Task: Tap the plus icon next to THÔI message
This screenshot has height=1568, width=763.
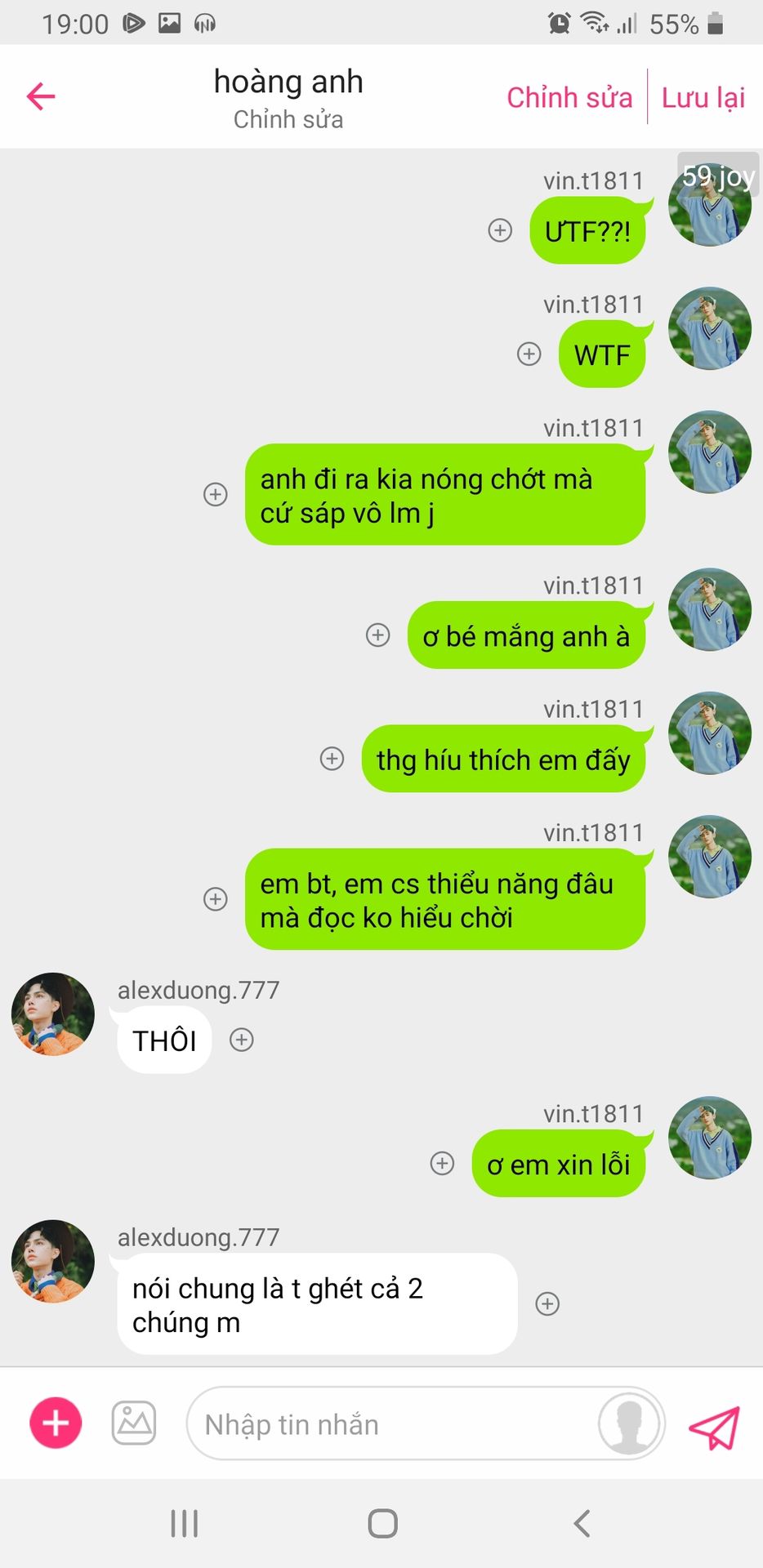Action: coord(241,1040)
